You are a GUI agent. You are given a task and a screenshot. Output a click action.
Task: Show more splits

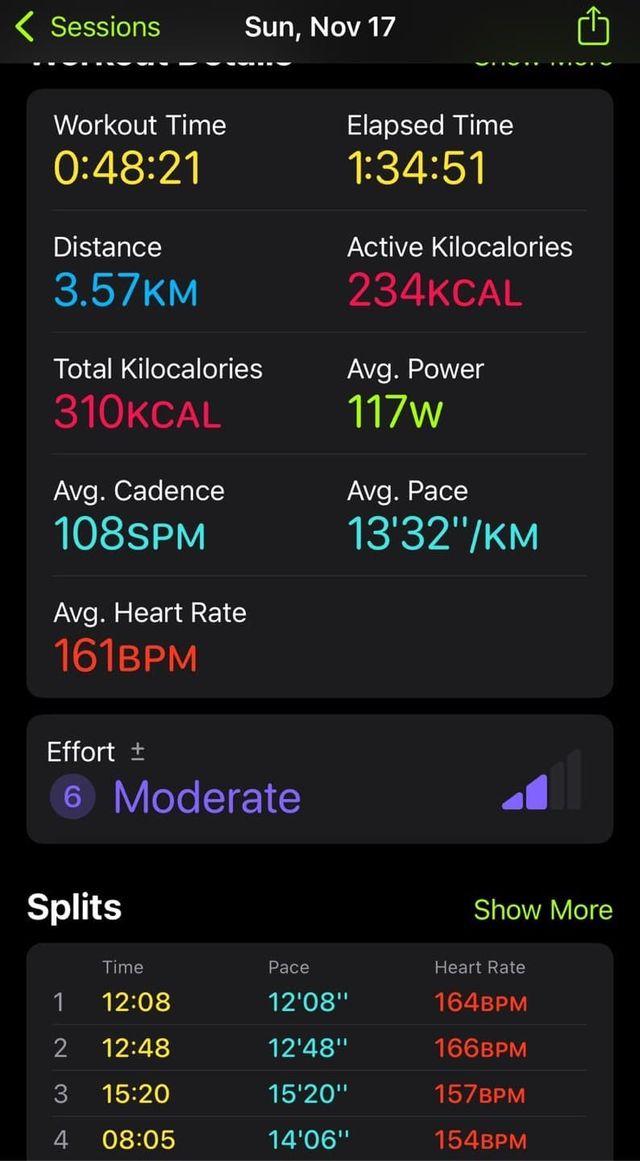click(x=542, y=909)
